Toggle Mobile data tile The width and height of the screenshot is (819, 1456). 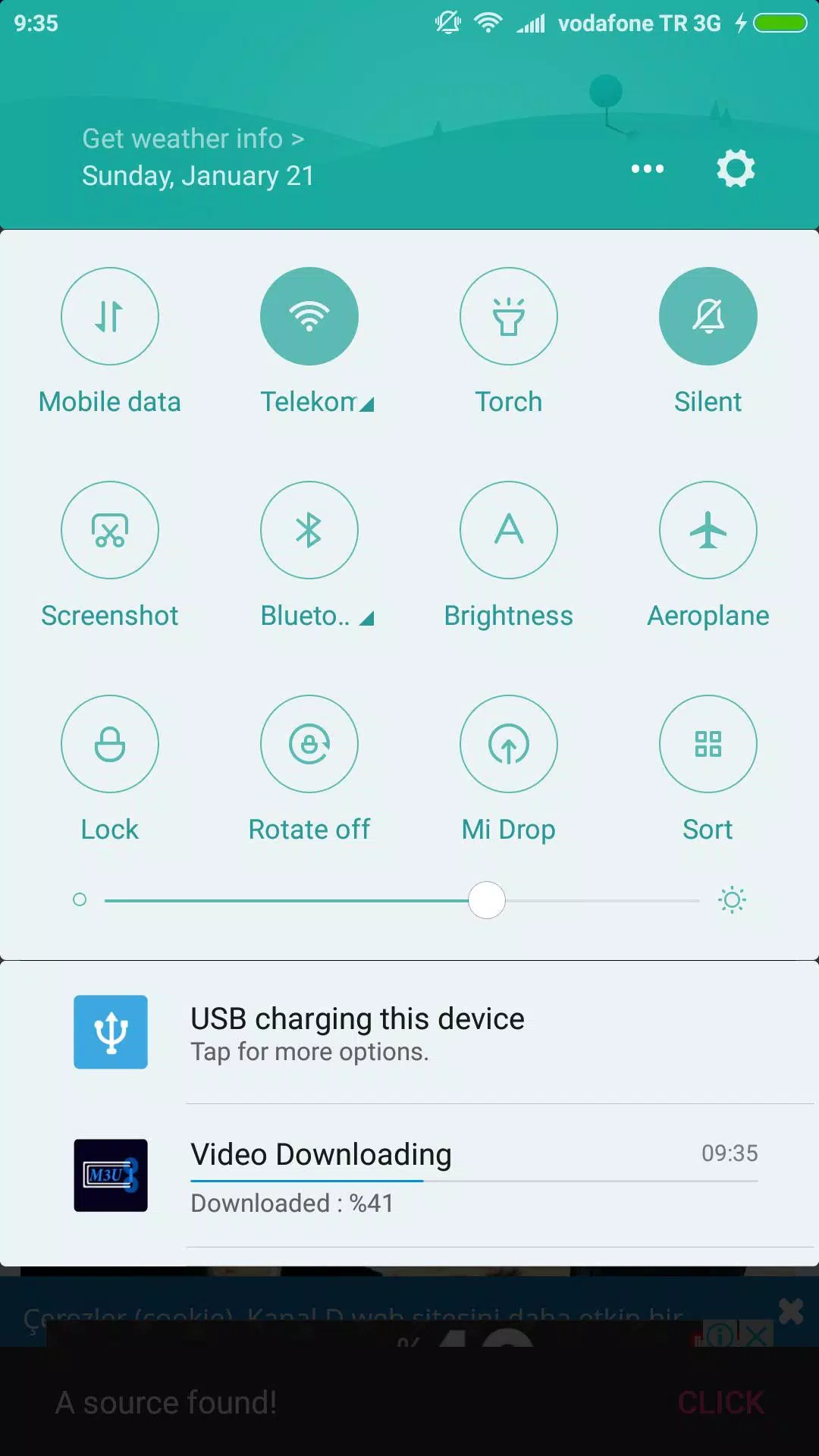[x=109, y=316]
